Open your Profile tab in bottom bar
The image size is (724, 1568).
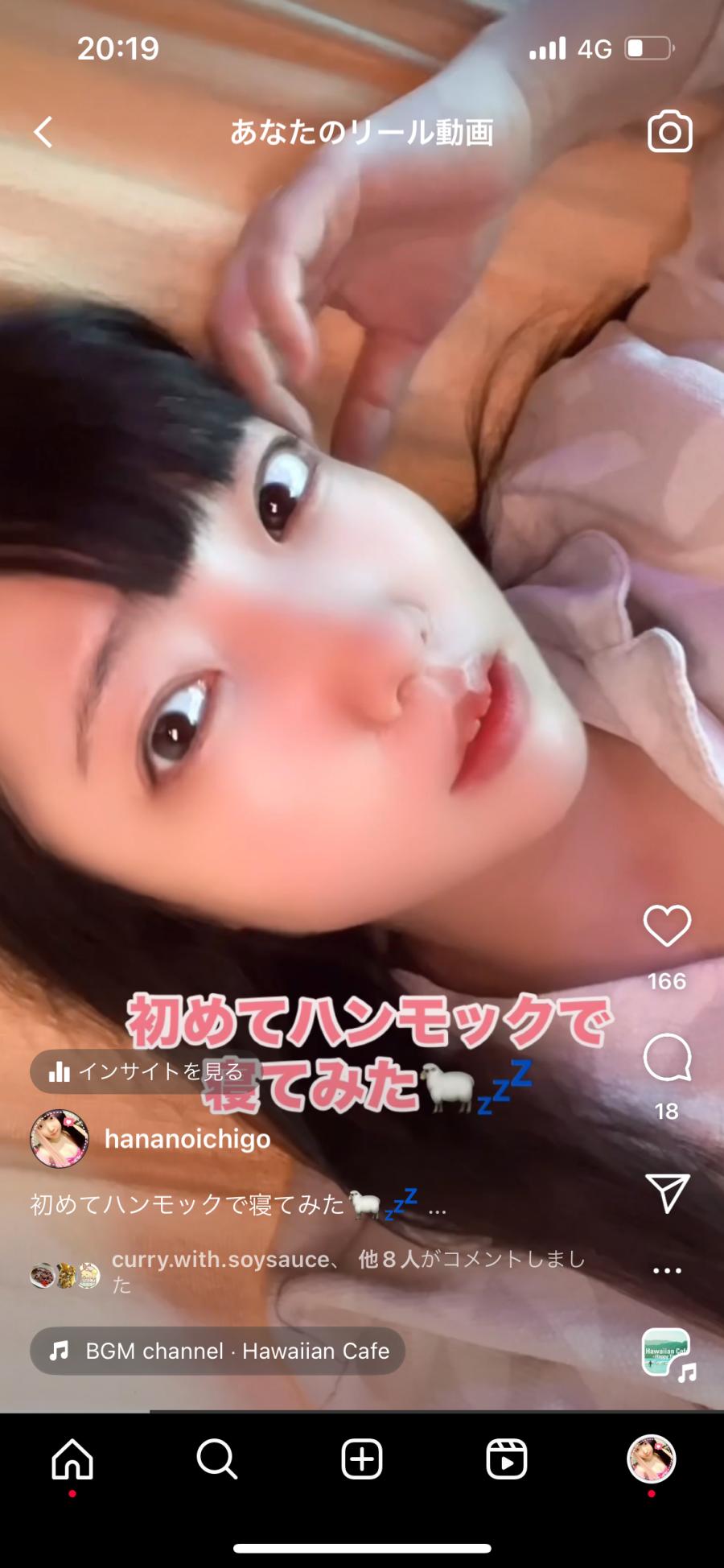point(651,1459)
